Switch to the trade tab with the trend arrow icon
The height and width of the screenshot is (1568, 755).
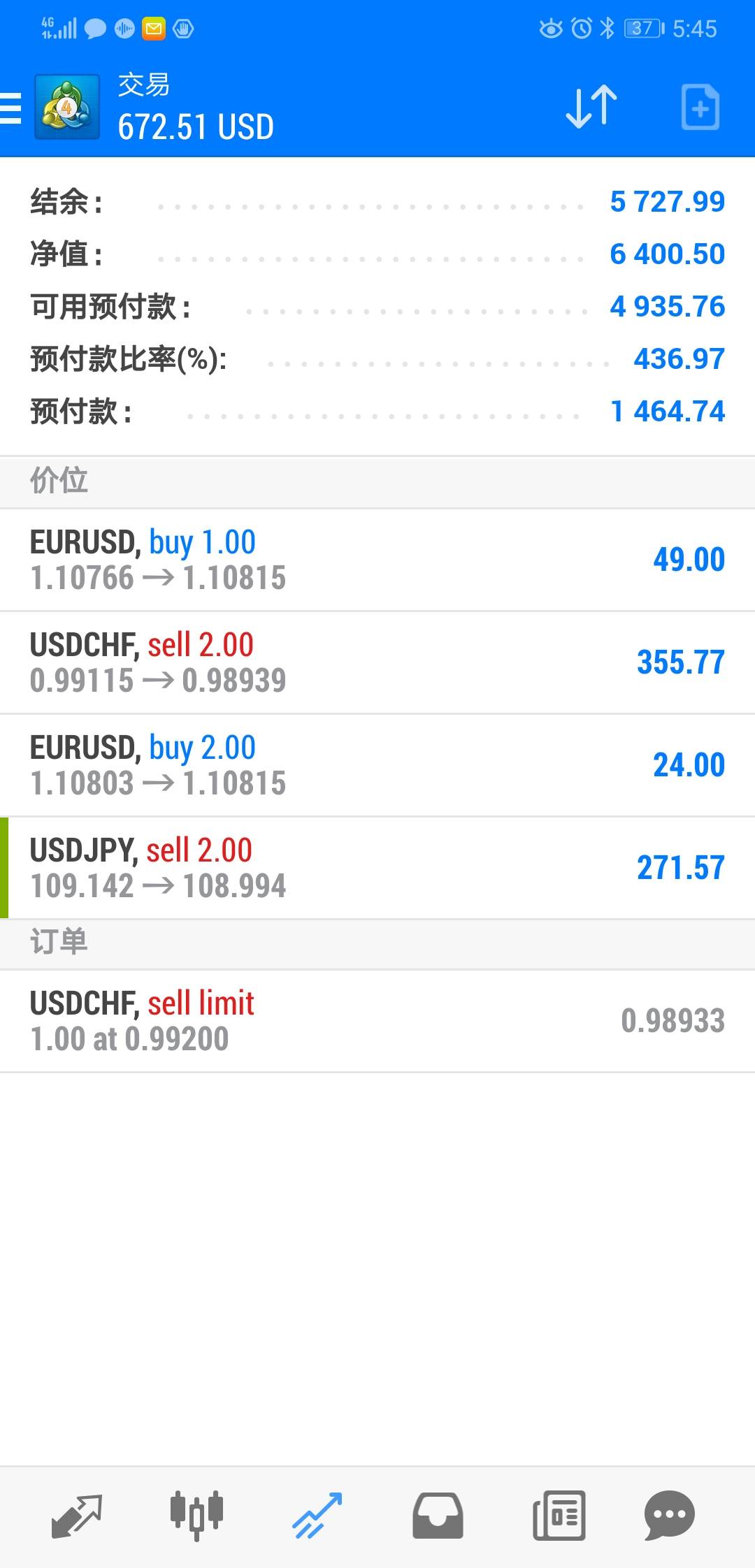point(317,1516)
